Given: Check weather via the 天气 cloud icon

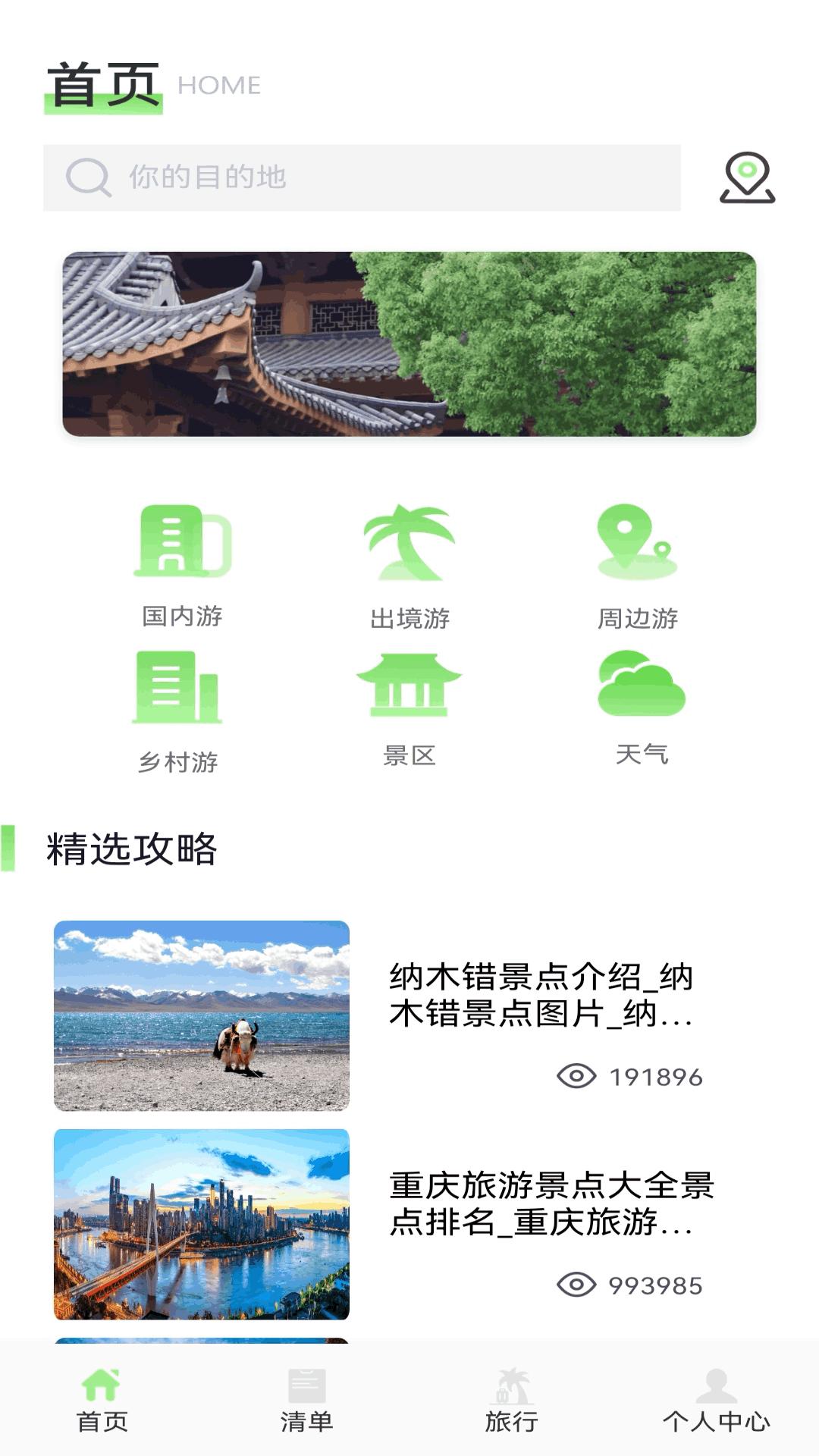Looking at the screenshot, I should click(641, 686).
